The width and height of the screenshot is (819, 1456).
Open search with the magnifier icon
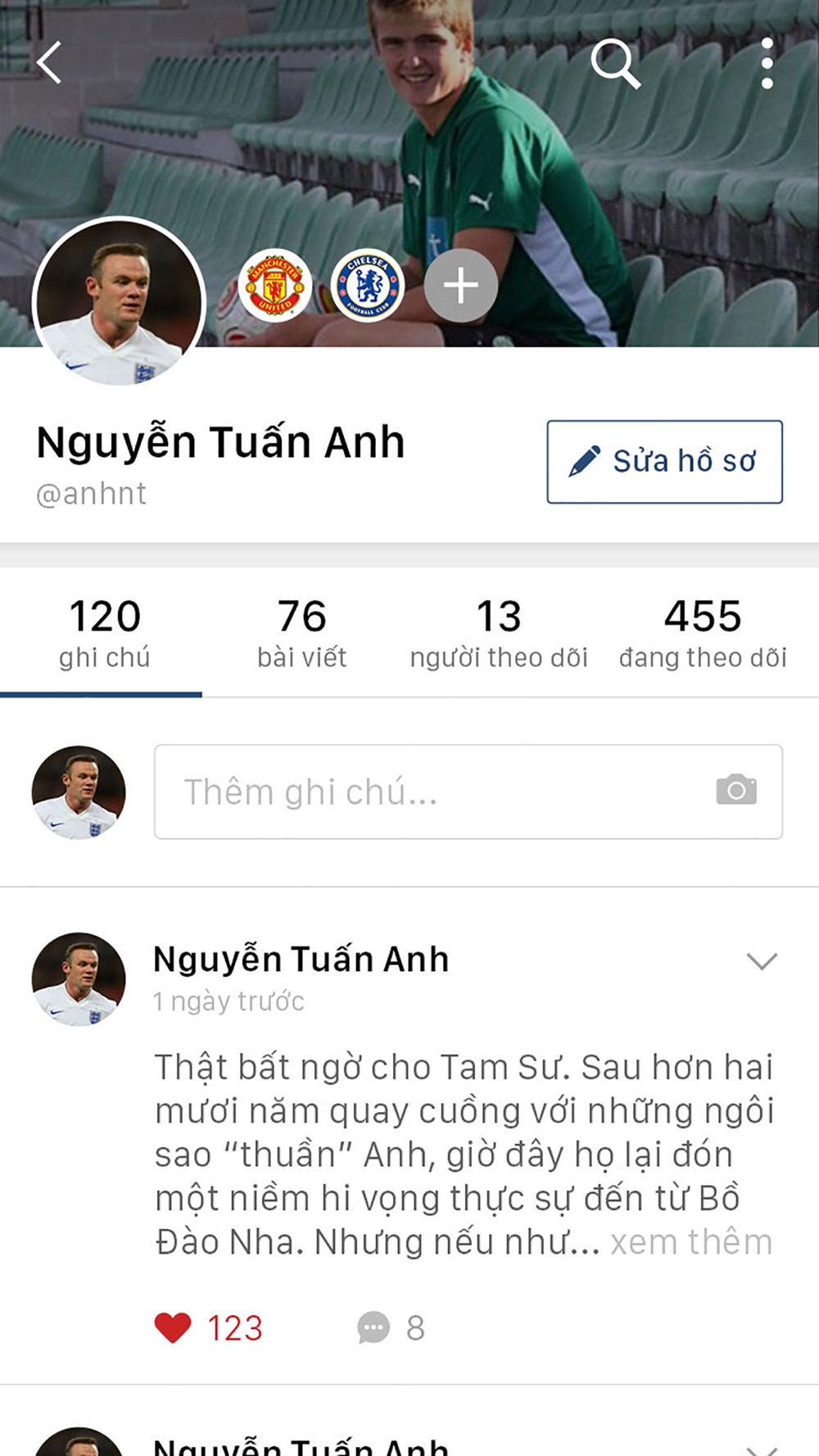tap(615, 63)
